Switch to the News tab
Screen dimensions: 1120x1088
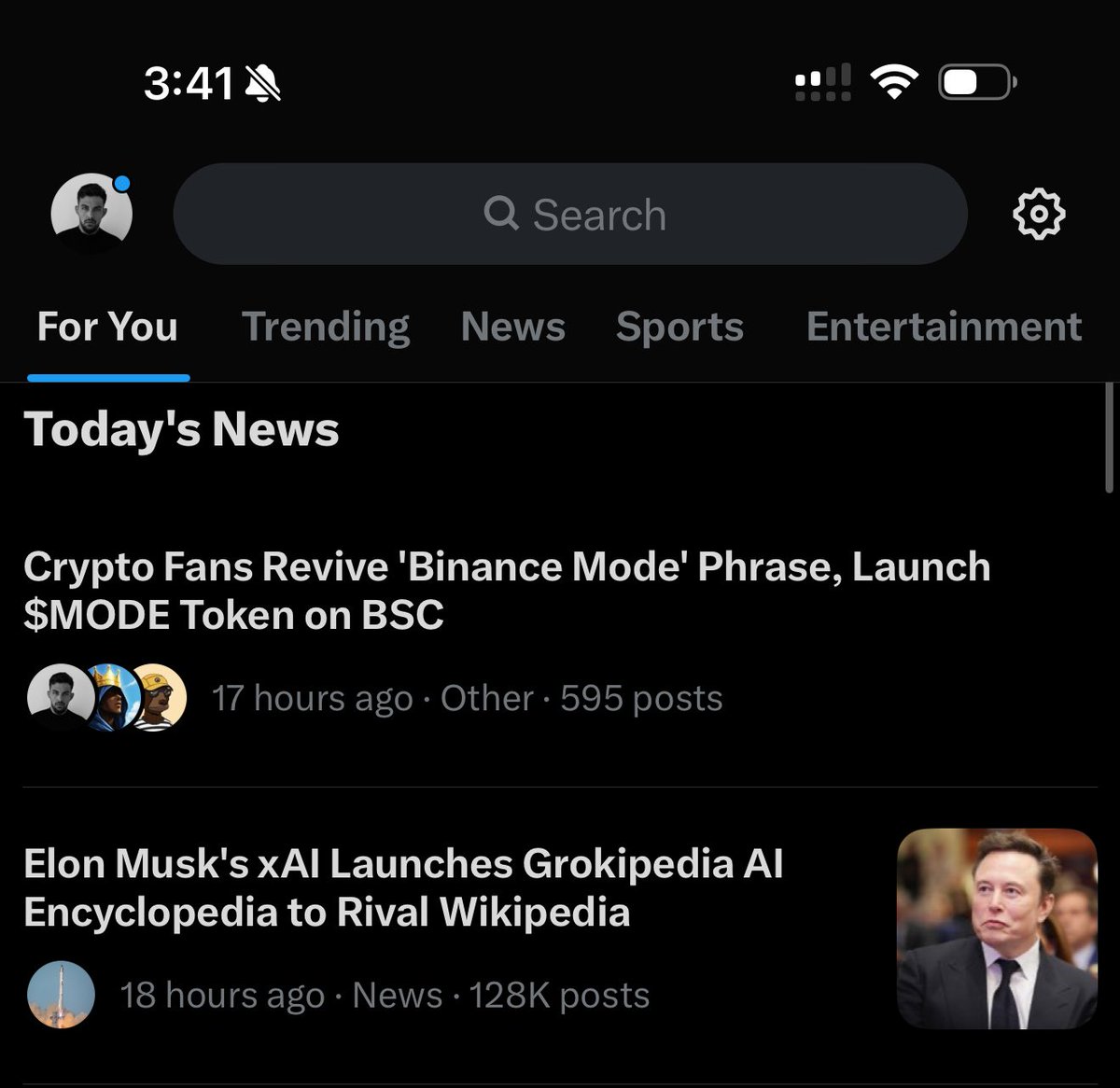pyautogui.click(x=512, y=328)
